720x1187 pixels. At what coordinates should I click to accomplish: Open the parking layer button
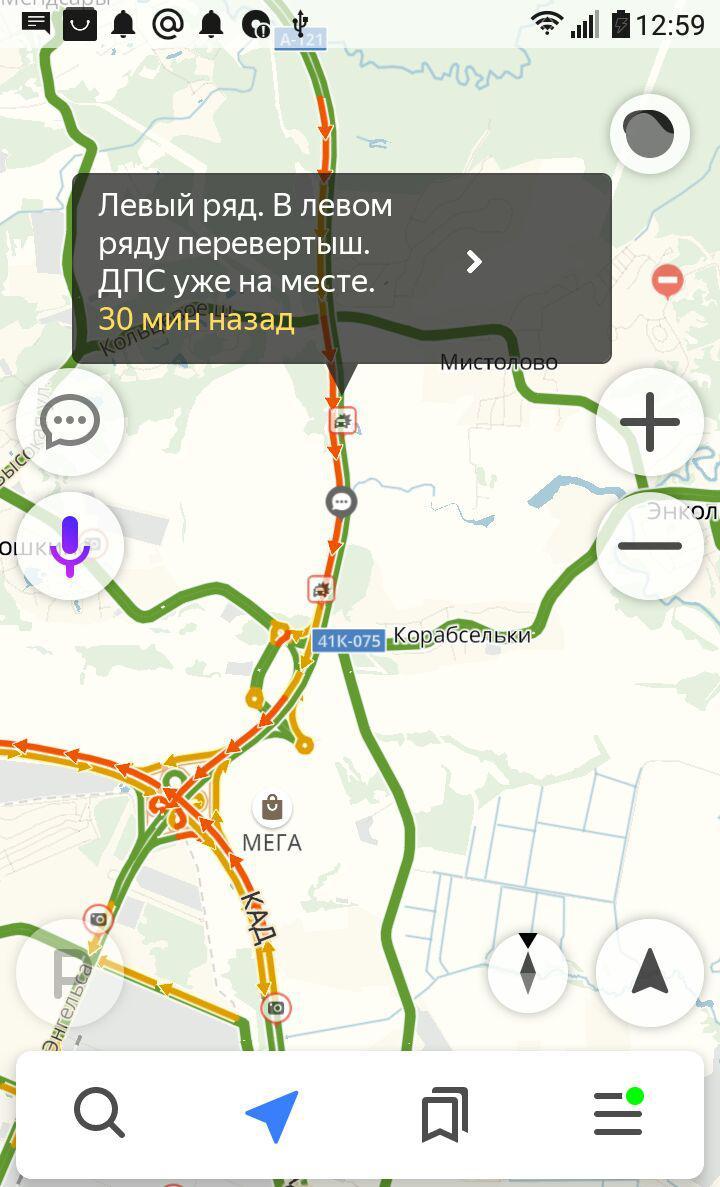(x=69, y=973)
